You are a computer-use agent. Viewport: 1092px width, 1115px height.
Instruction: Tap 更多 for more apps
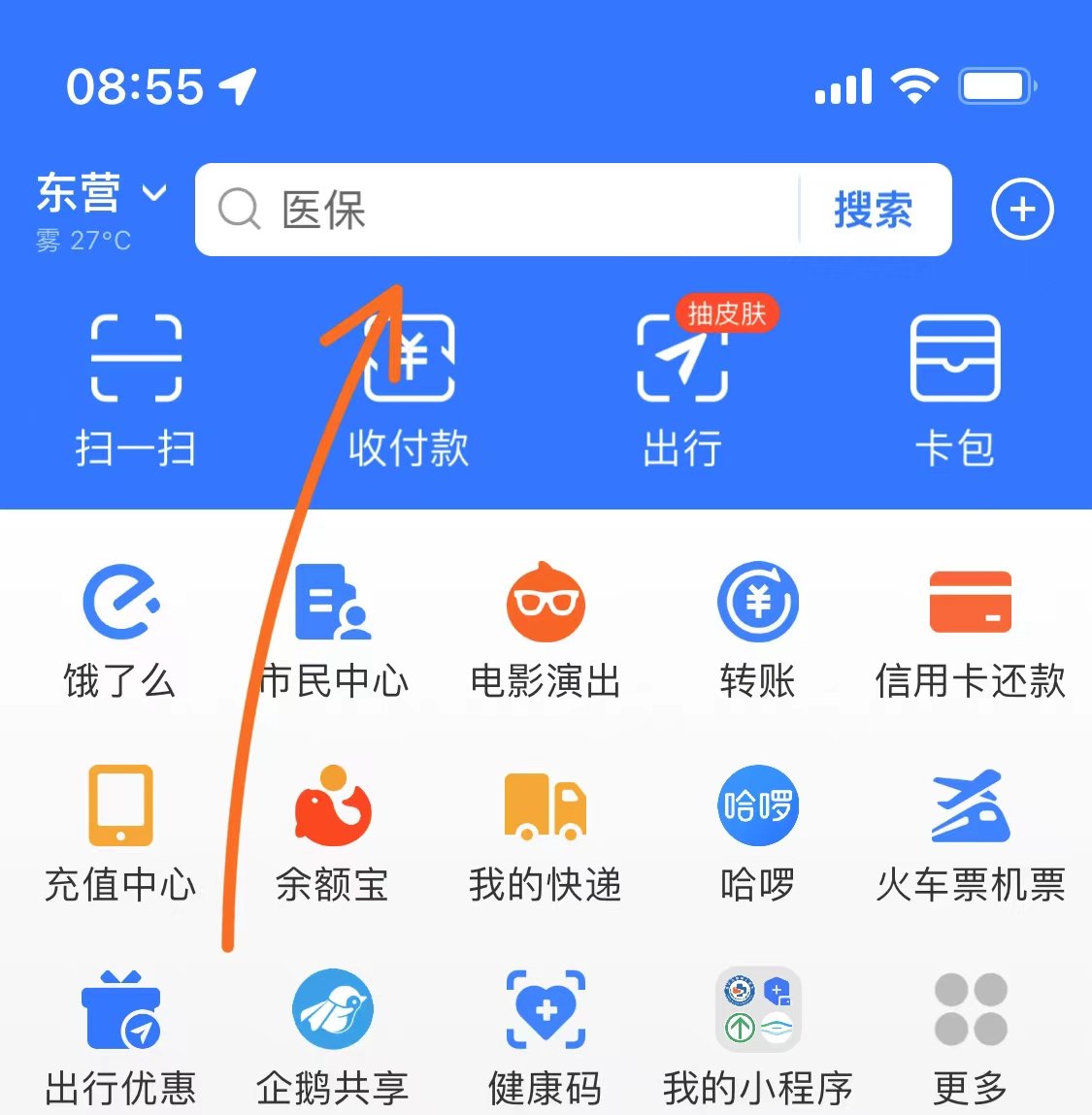(971, 1038)
